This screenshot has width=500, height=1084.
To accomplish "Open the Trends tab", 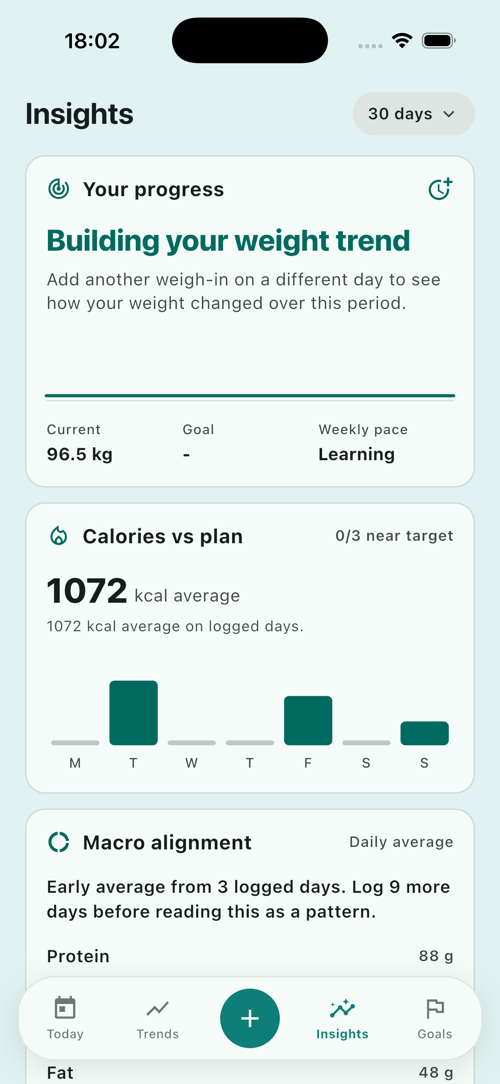I will click(x=157, y=1018).
